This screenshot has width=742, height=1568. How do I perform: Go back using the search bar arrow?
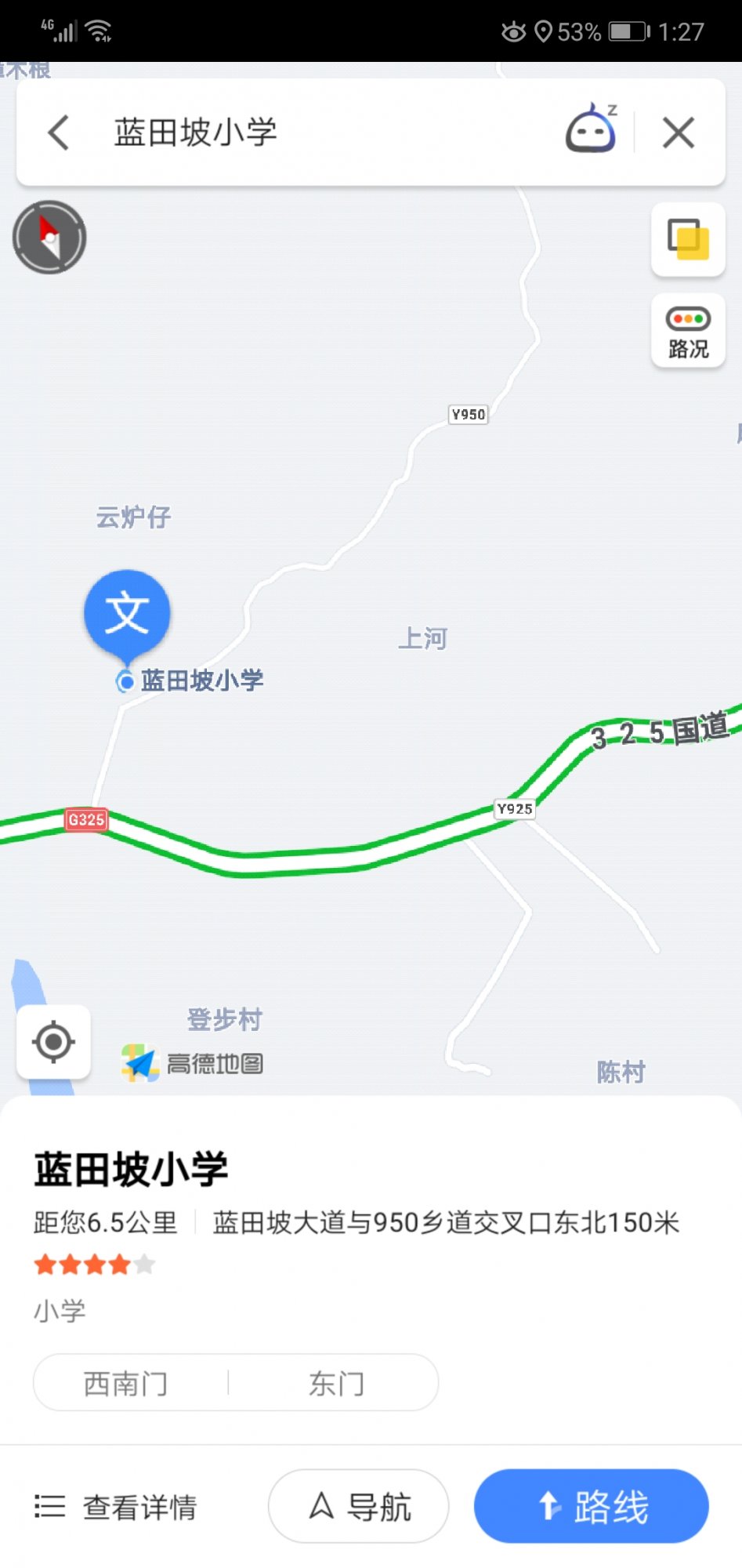(59, 132)
